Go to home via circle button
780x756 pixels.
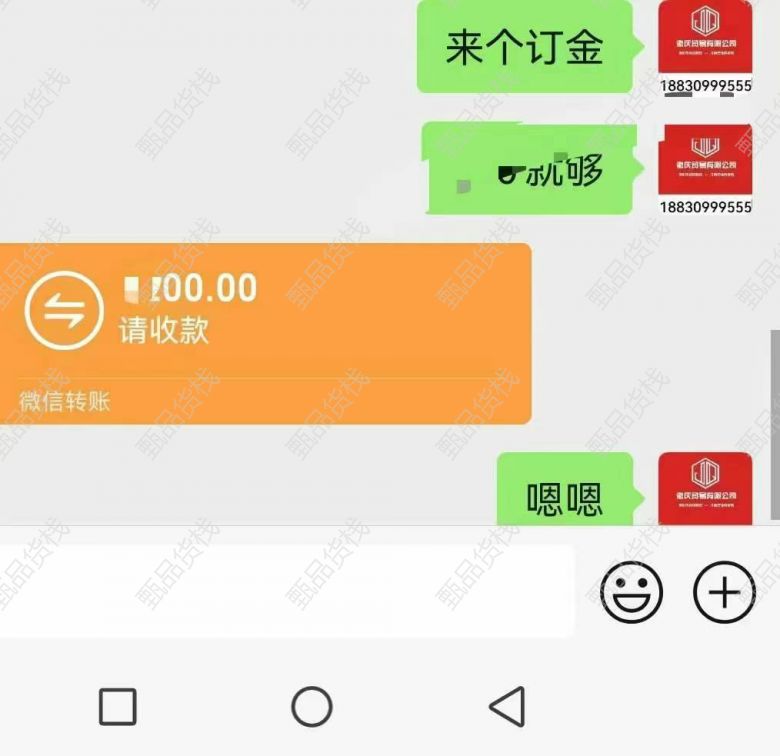[312, 707]
